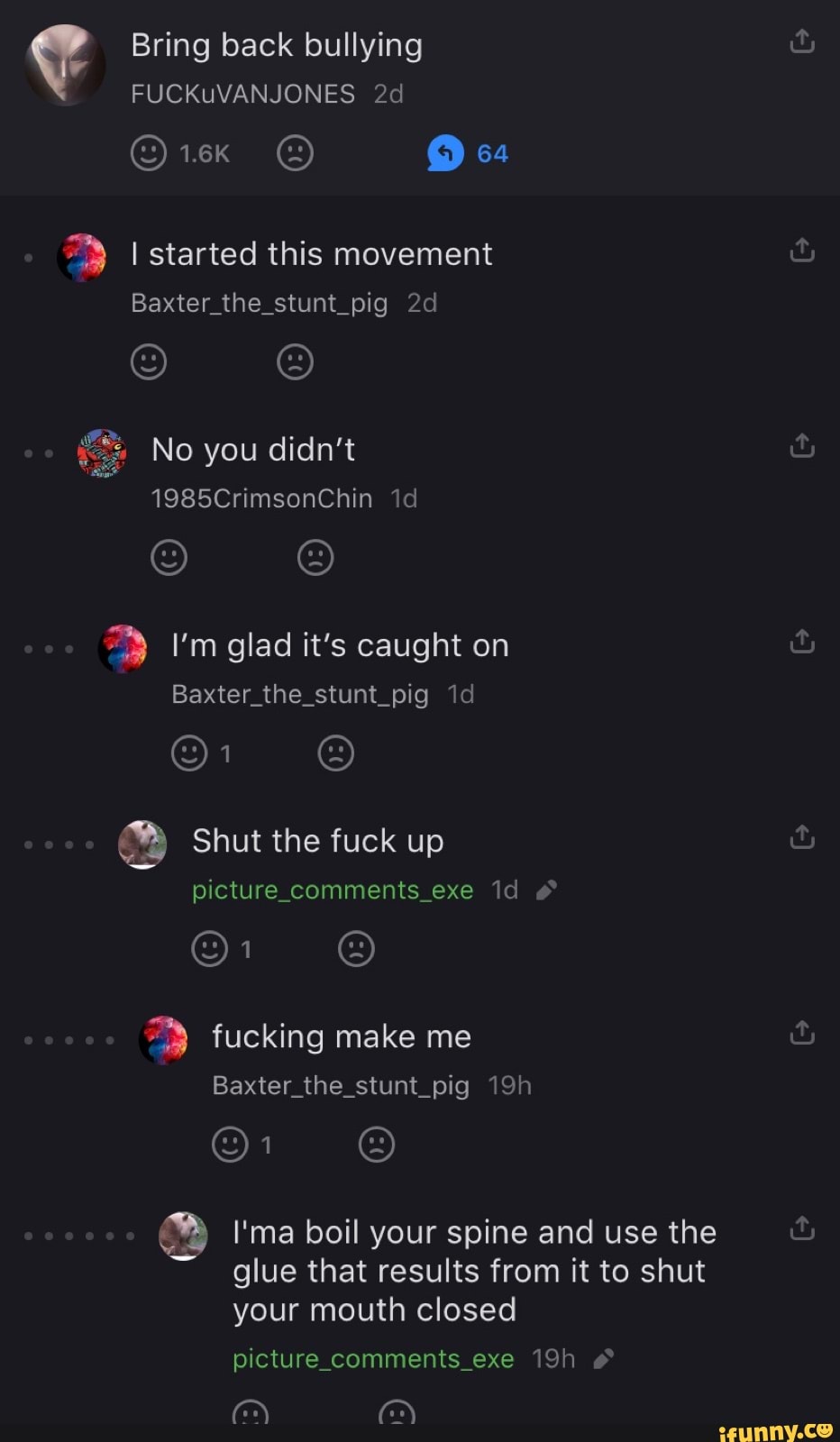Open FUCKuVANJONES profile avatar
This screenshot has width=840, height=1442.
(65, 65)
